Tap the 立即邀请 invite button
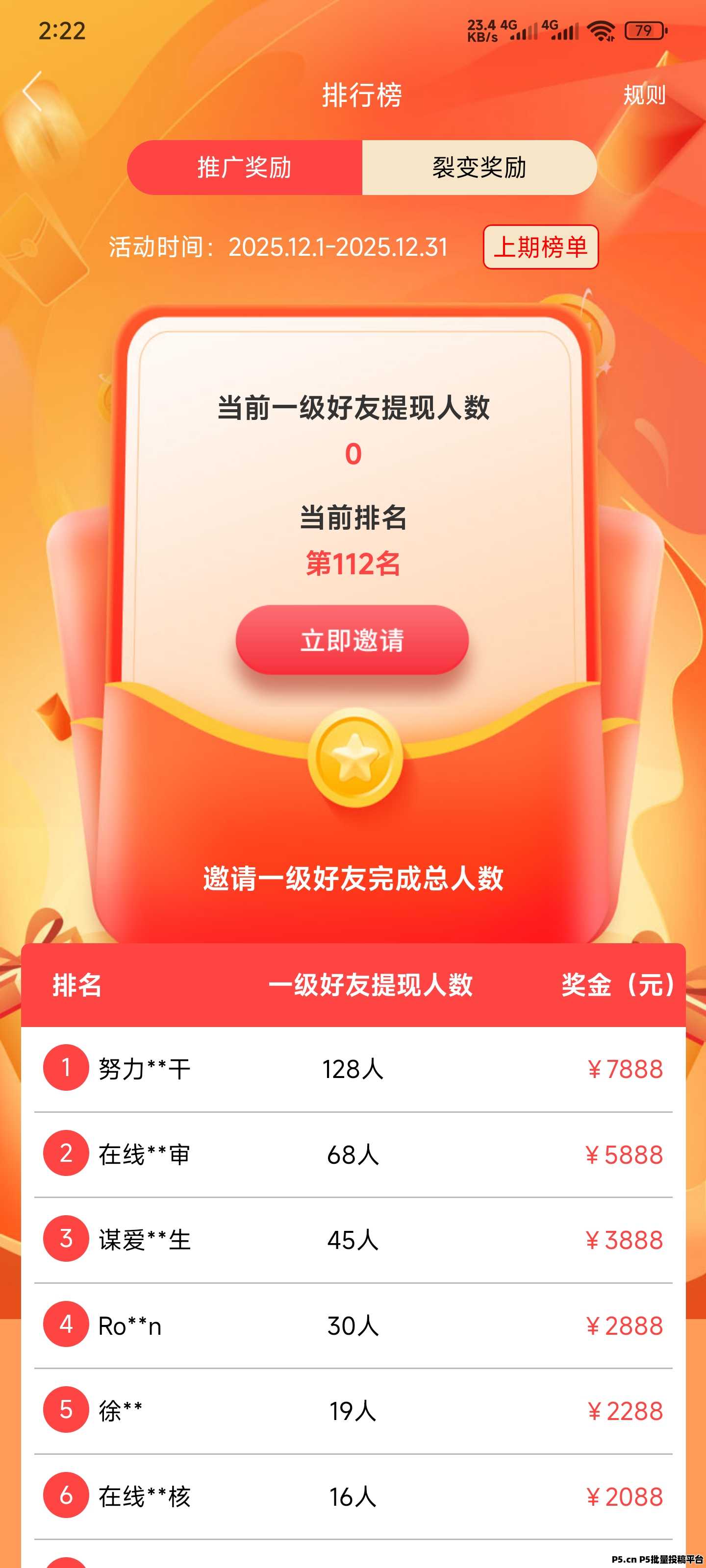 pyautogui.click(x=352, y=640)
